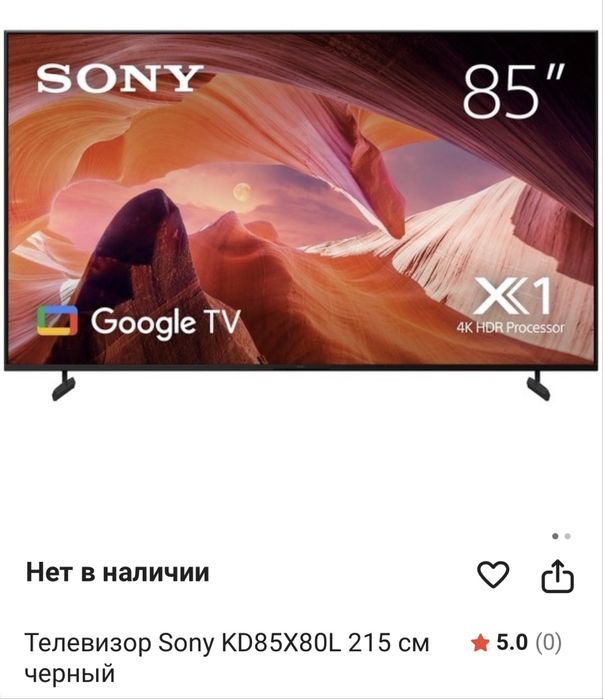This screenshot has width=603, height=699.
Task: Tap the image page indicator dots
Action: coord(561,536)
